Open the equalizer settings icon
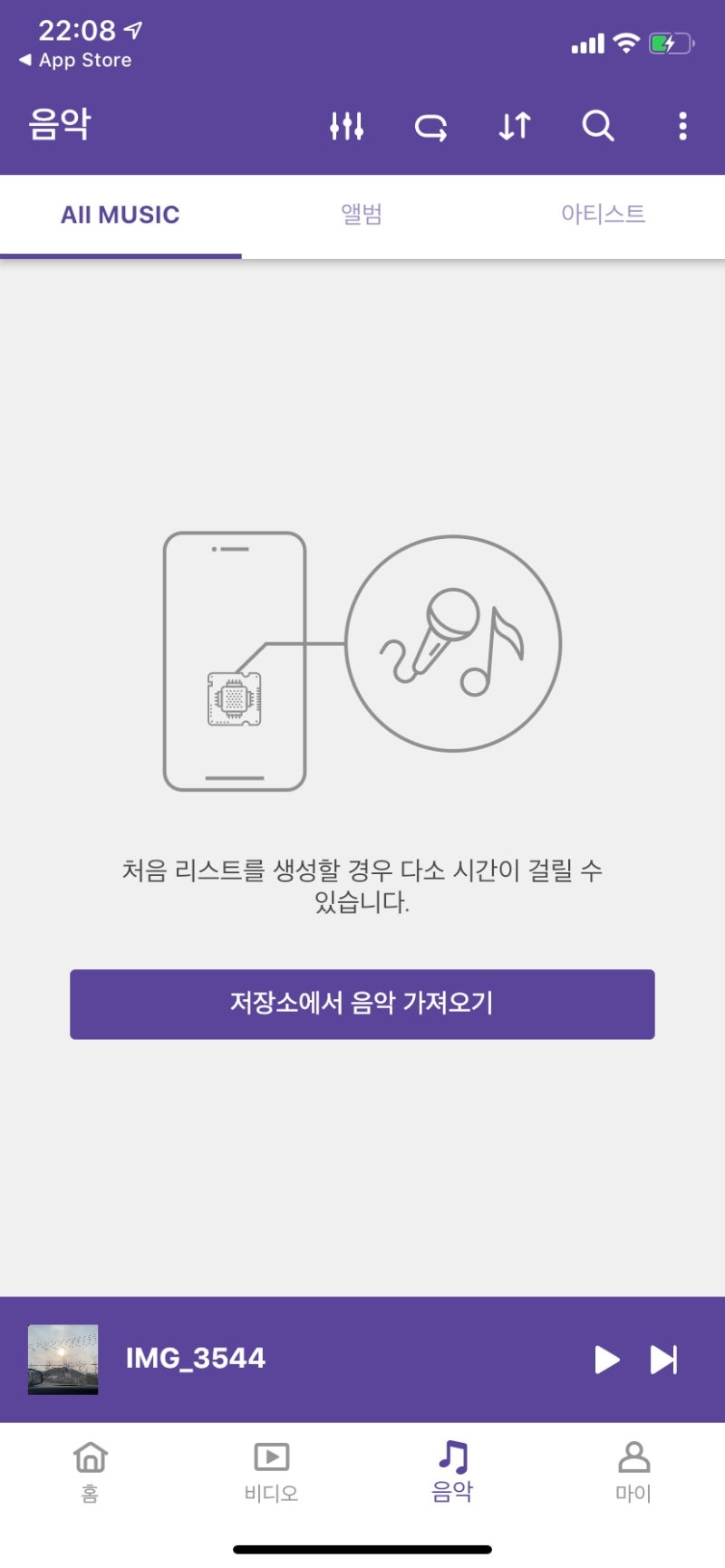 [x=346, y=126]
